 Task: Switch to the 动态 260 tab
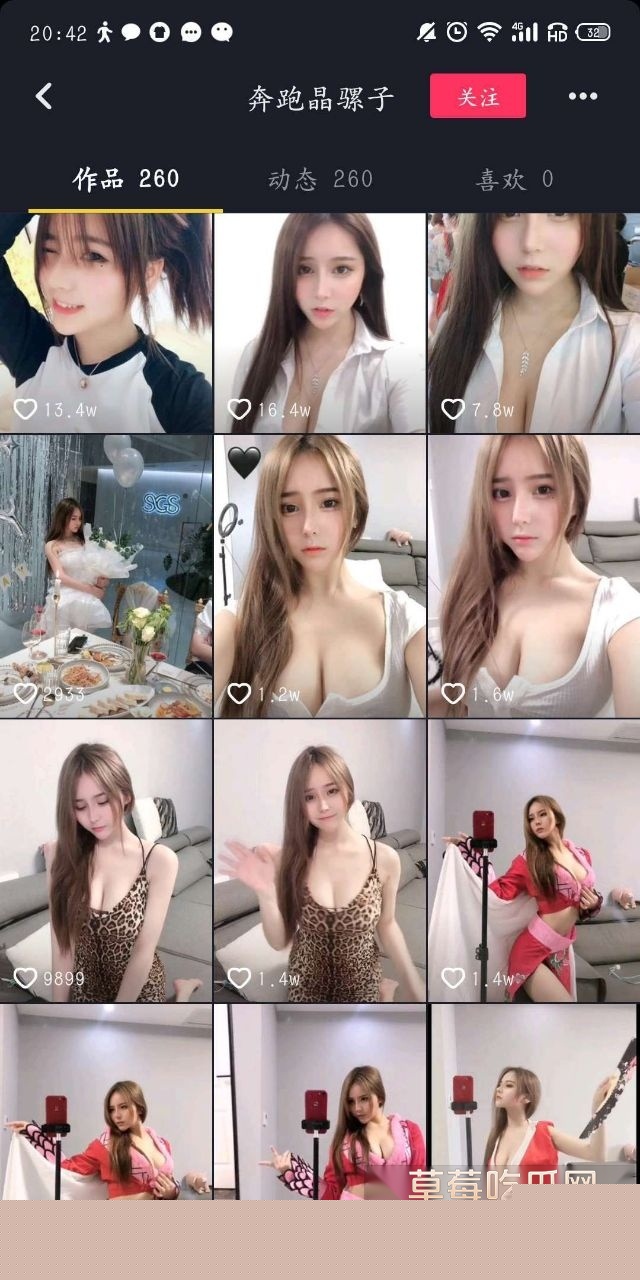tap(320, 179)
